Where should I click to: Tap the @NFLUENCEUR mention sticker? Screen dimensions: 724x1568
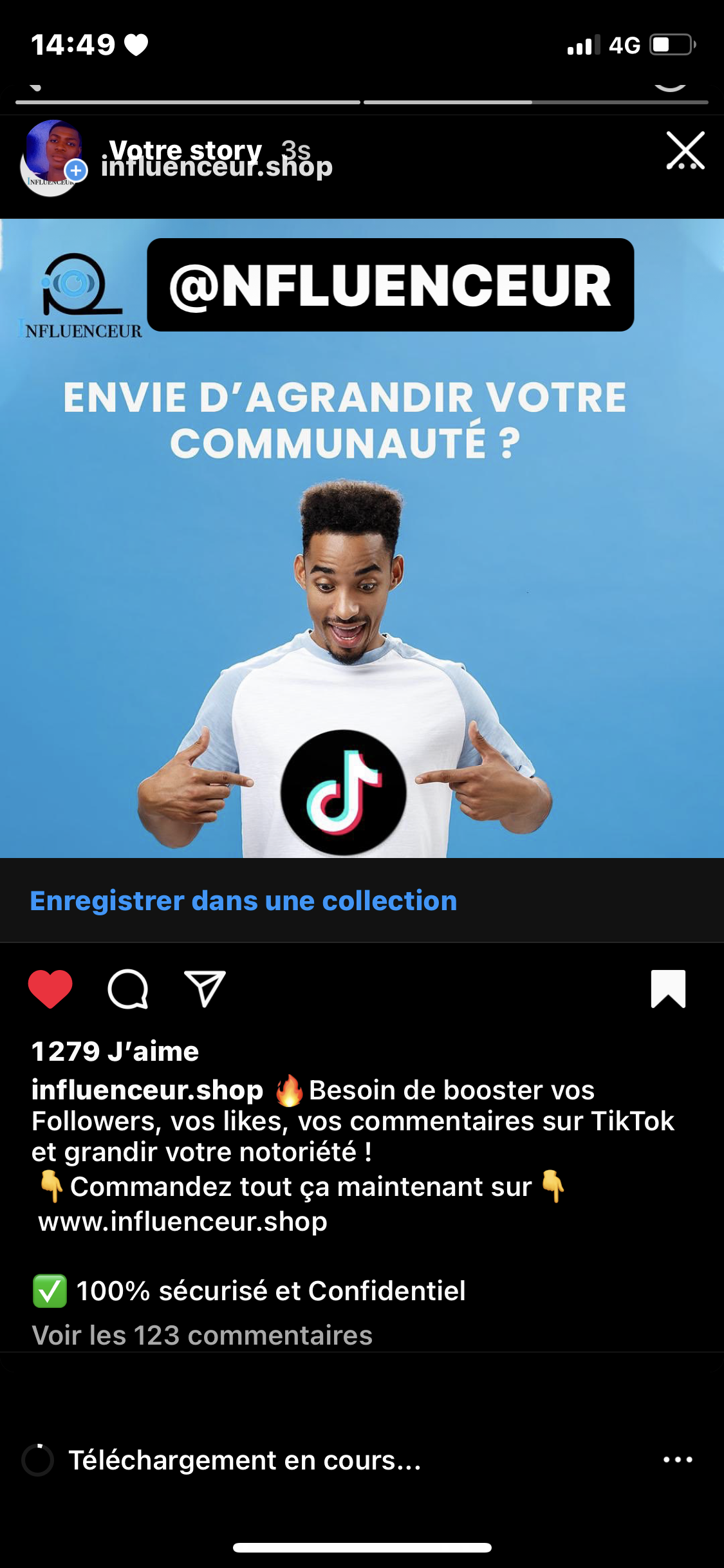(x=390, y=285)
